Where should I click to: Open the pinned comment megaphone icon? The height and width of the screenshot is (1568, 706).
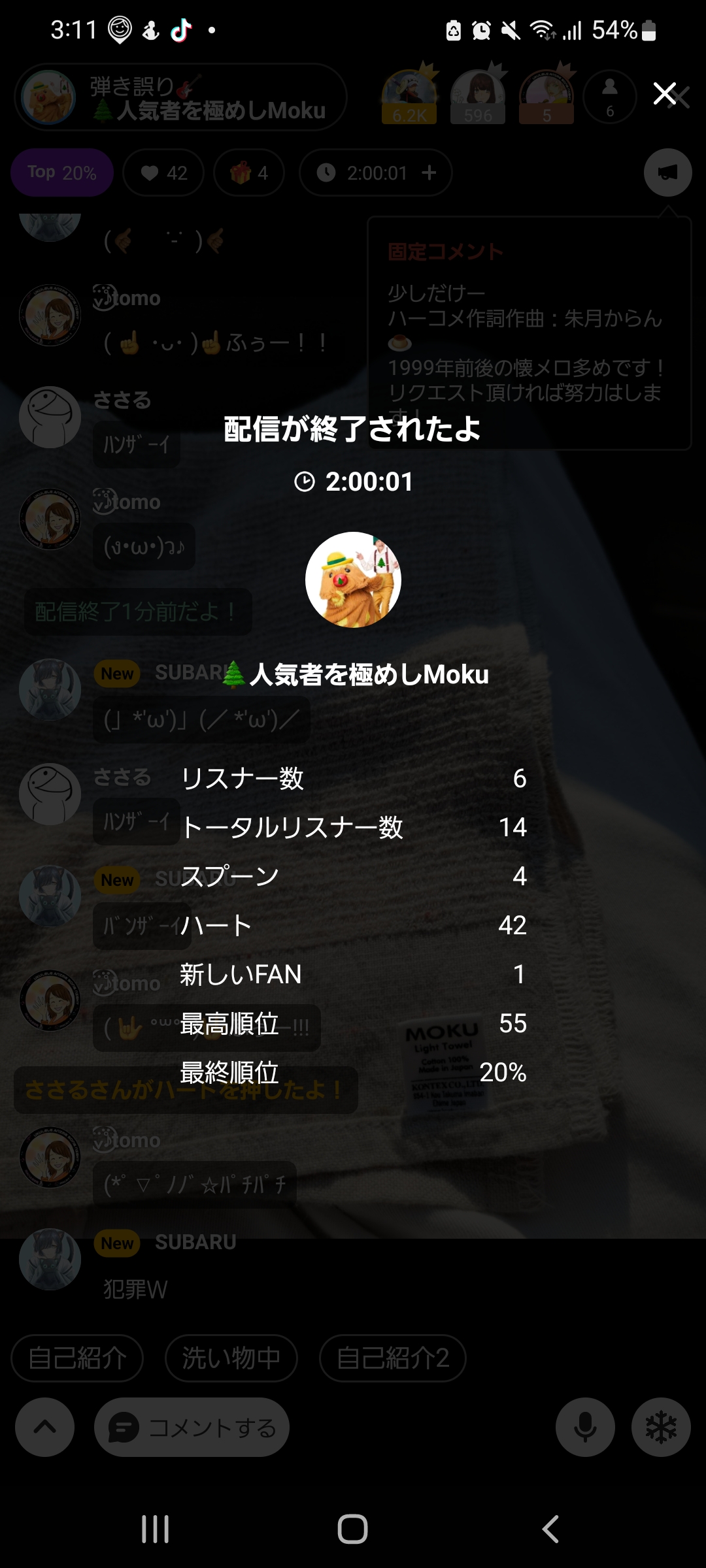667,172
